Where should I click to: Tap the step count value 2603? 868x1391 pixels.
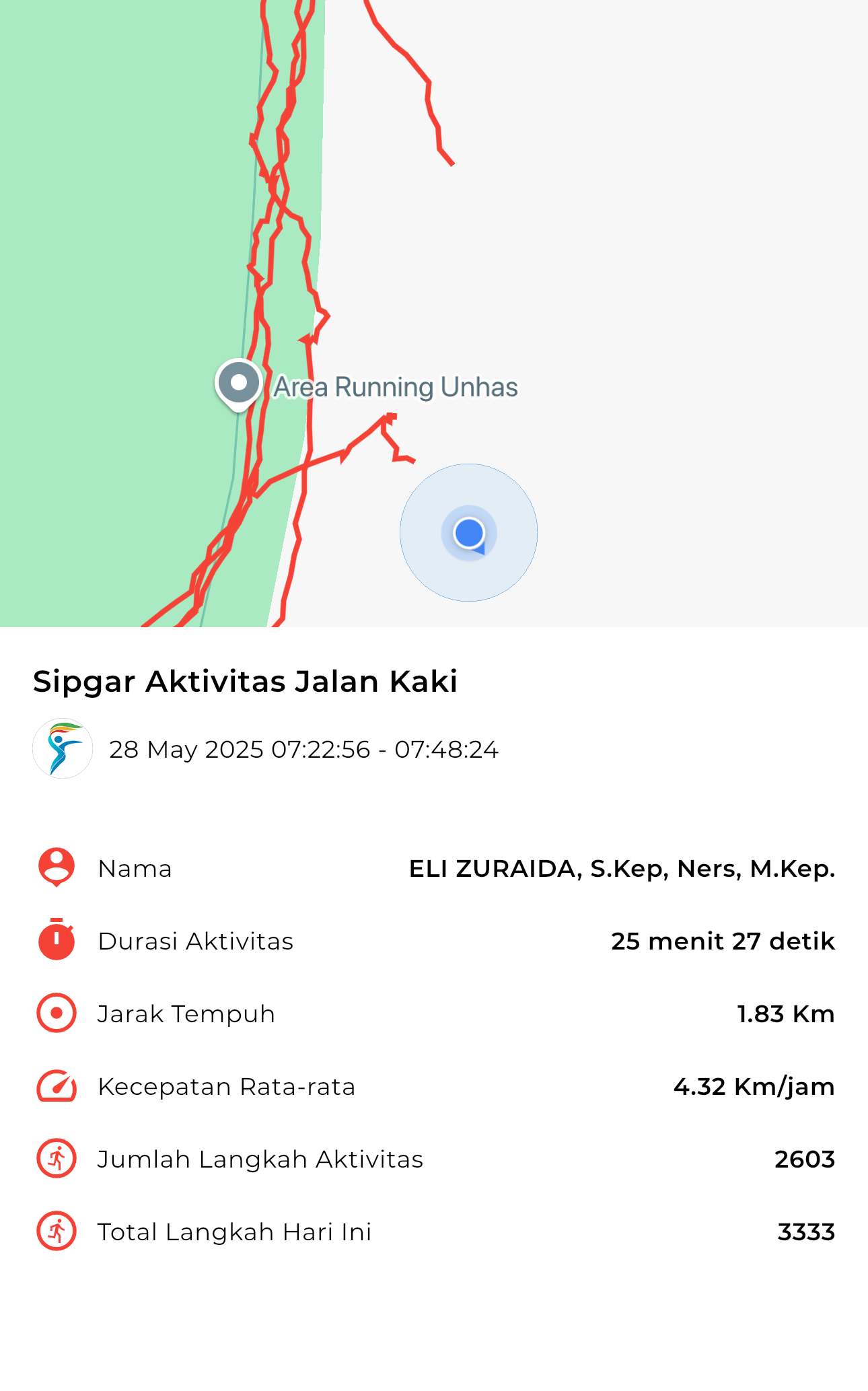[x=805, y=1159]
